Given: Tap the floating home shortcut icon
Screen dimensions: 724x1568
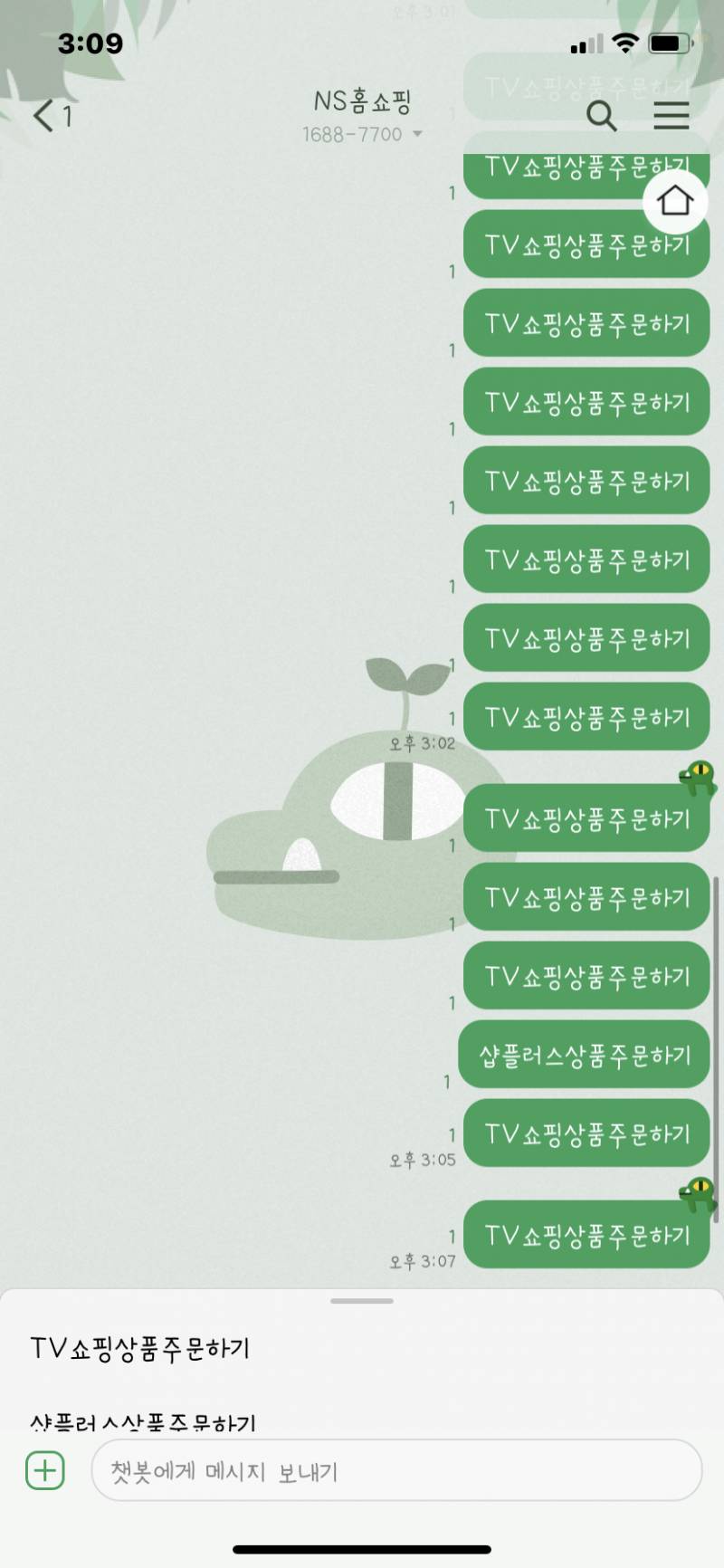Looking at the screenshot, I should tap(675, 200).
